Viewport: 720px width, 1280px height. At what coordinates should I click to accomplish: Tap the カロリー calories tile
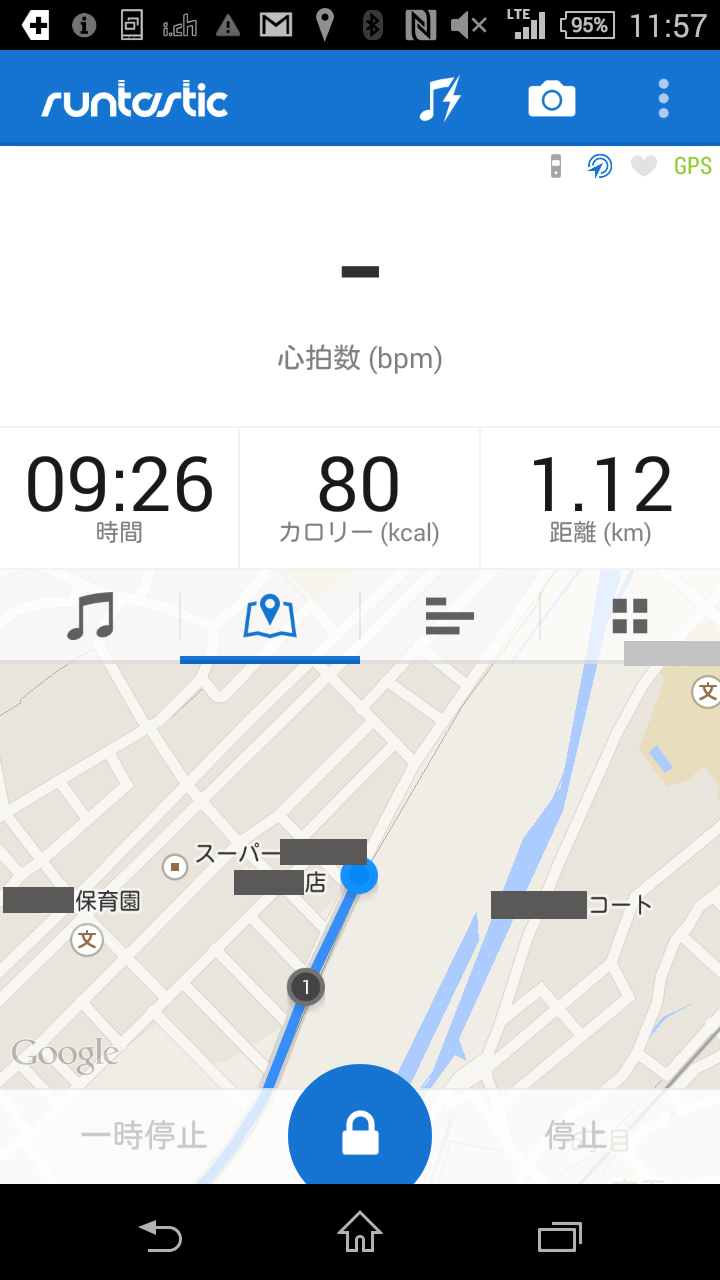(x=359, y=498)
